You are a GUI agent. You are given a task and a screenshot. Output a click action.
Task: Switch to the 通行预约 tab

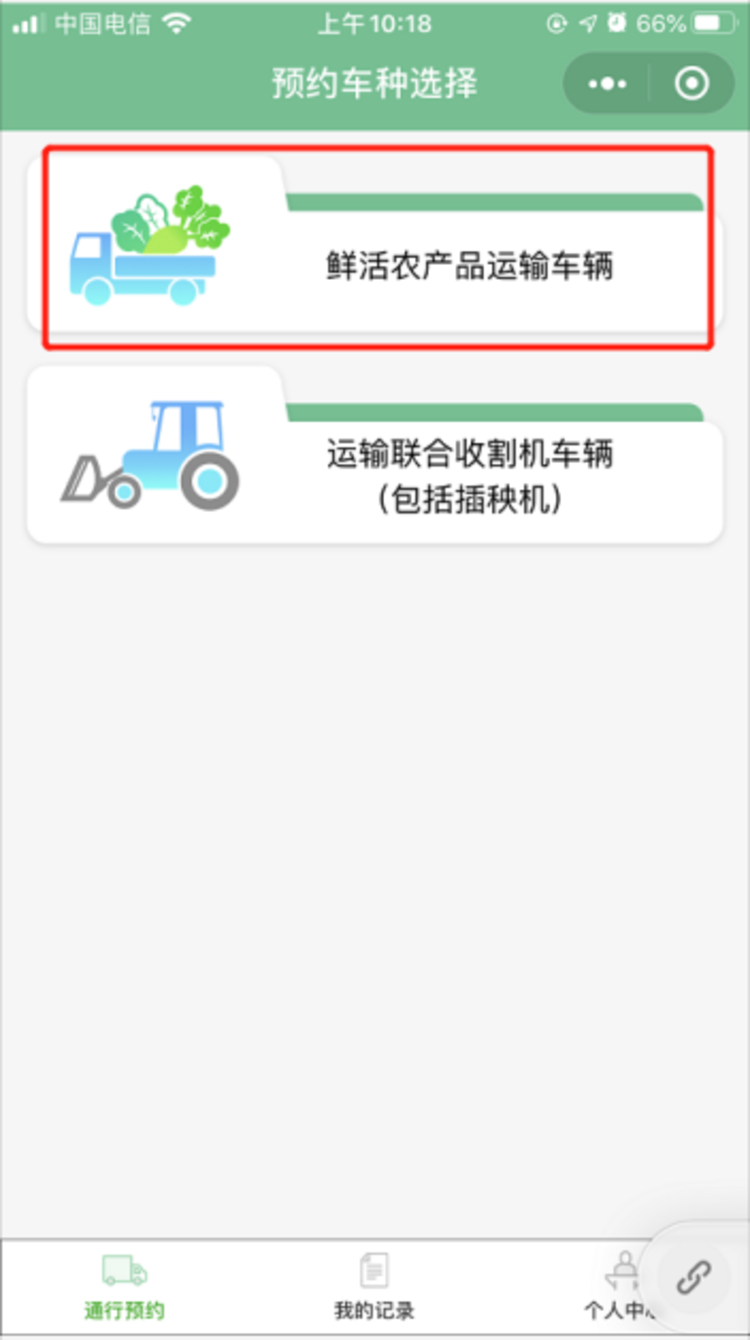coord(125,1286)
